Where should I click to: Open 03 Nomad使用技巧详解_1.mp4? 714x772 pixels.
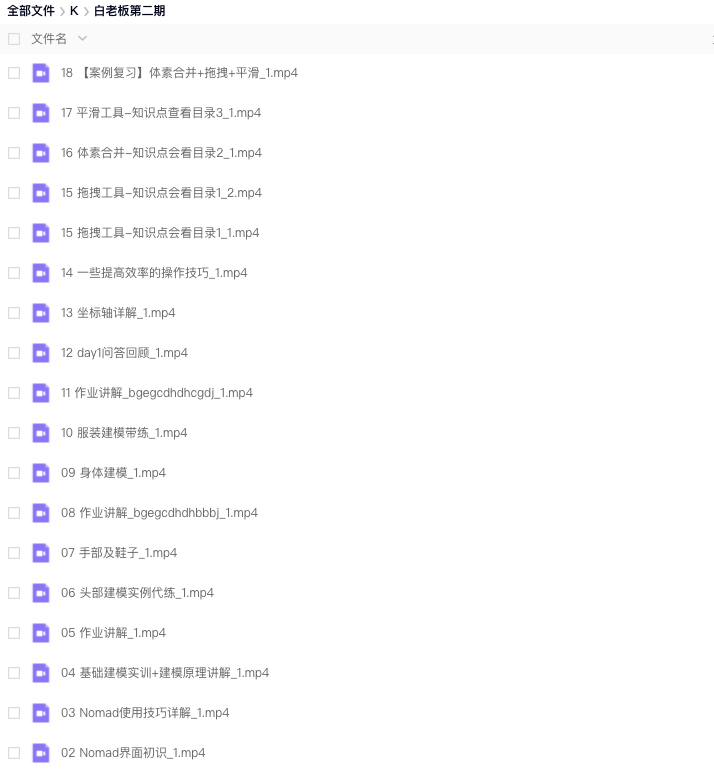click(145, 713)
